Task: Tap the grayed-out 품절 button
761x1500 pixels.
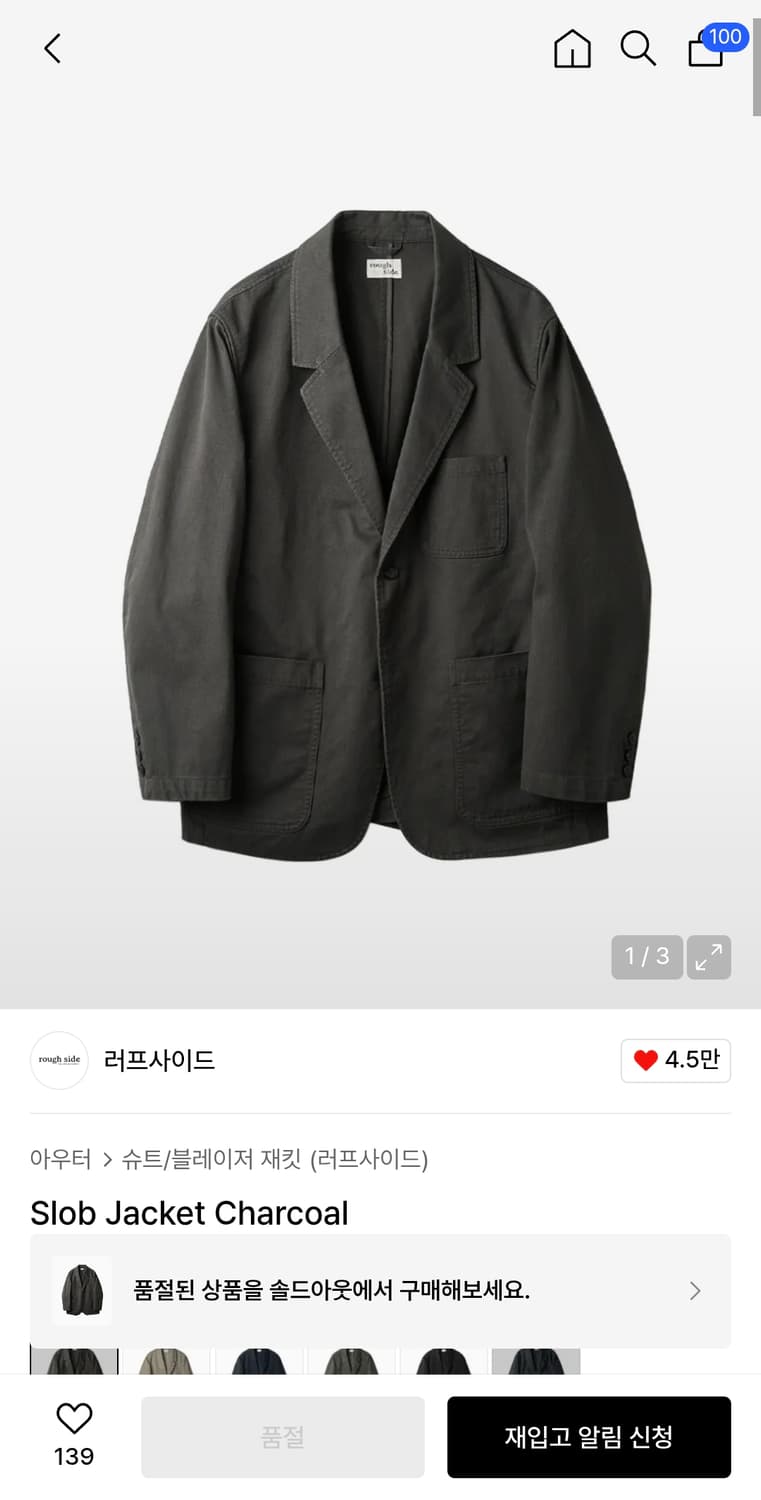Action: [x=281, y=1437]
